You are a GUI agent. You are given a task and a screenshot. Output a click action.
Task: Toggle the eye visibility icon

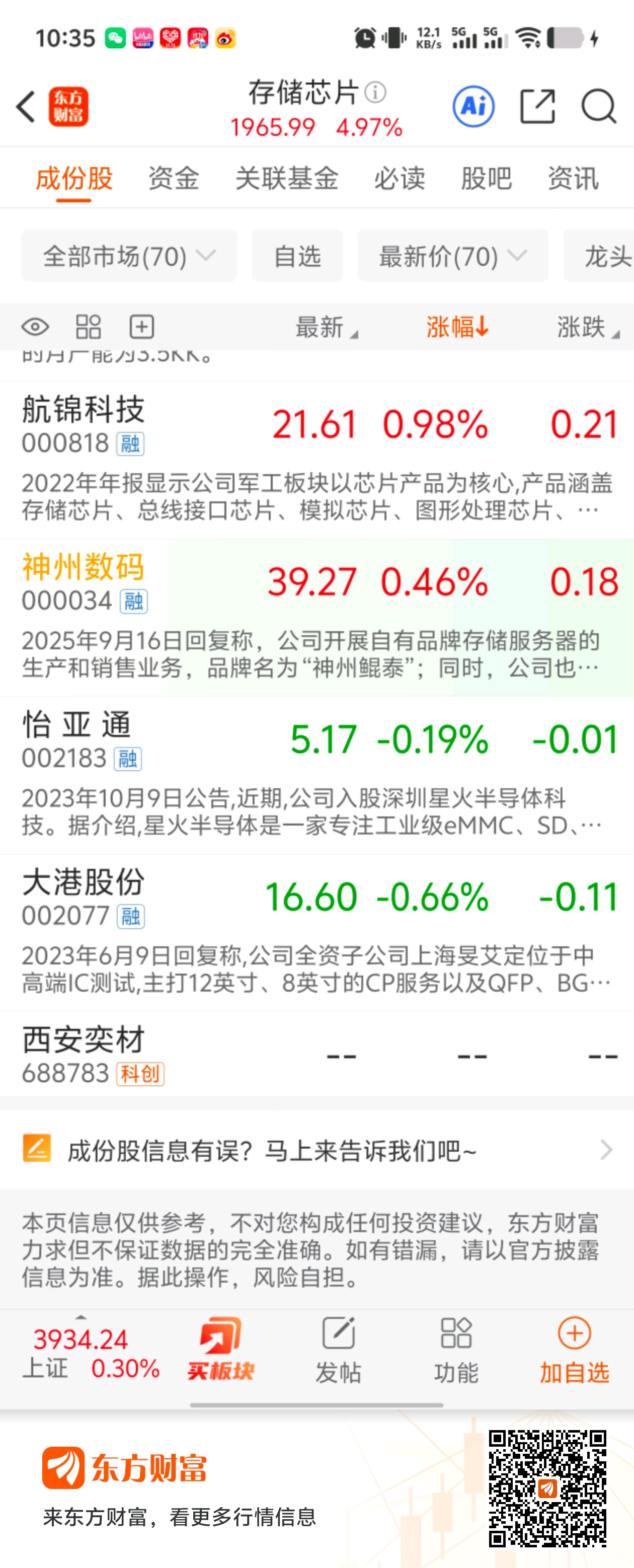[35, 327]
